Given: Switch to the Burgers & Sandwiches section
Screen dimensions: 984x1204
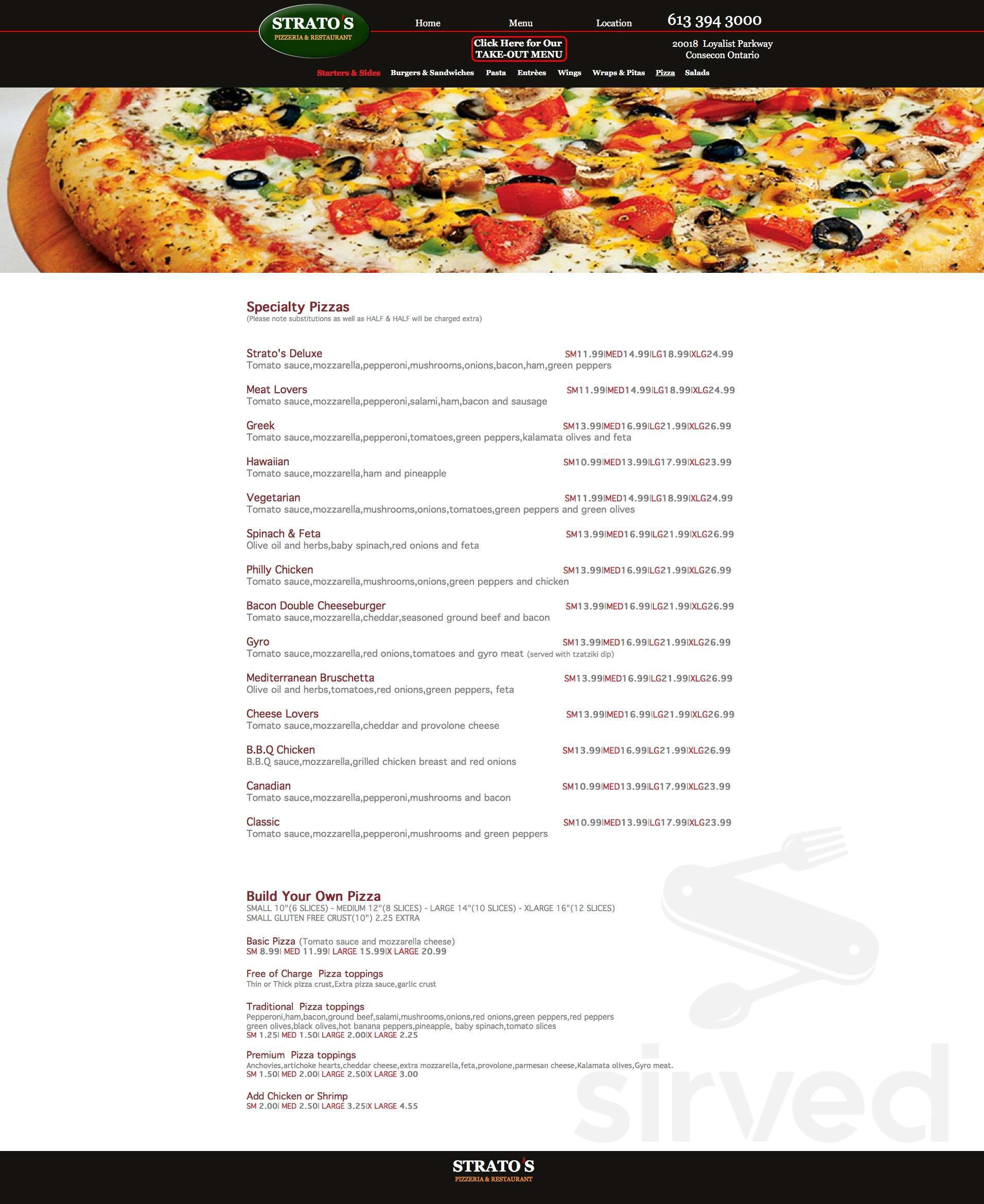Looking at the screenshot, I should tap(432, 73).
